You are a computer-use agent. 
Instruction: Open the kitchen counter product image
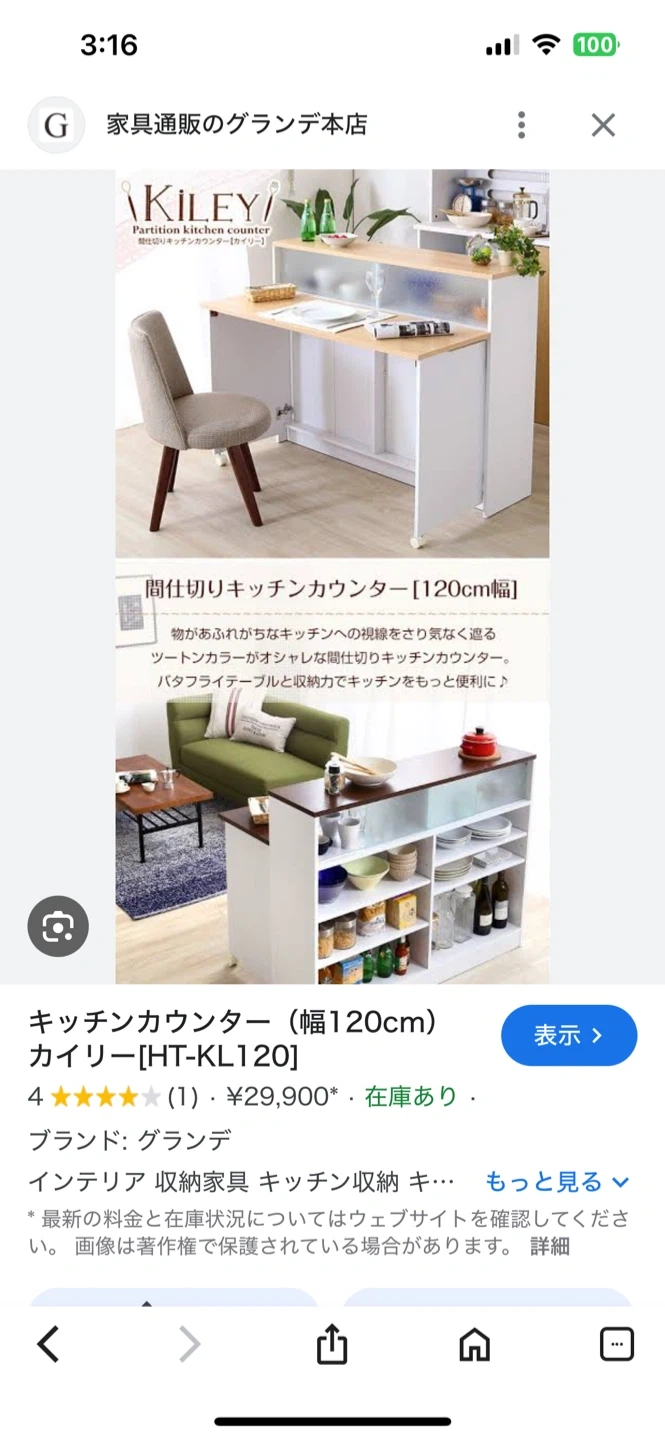332,576
